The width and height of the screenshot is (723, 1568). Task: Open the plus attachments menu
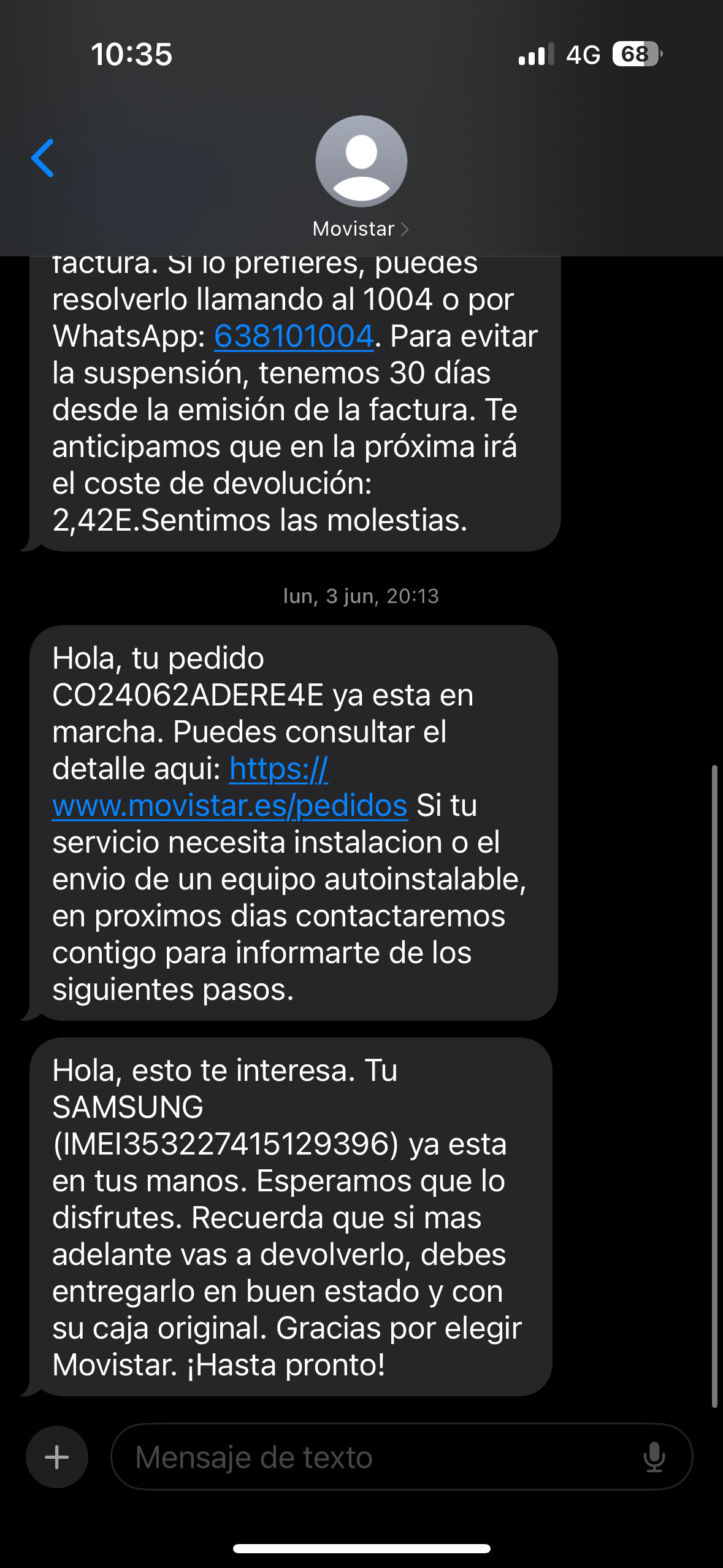click(x=57, y=1457)
